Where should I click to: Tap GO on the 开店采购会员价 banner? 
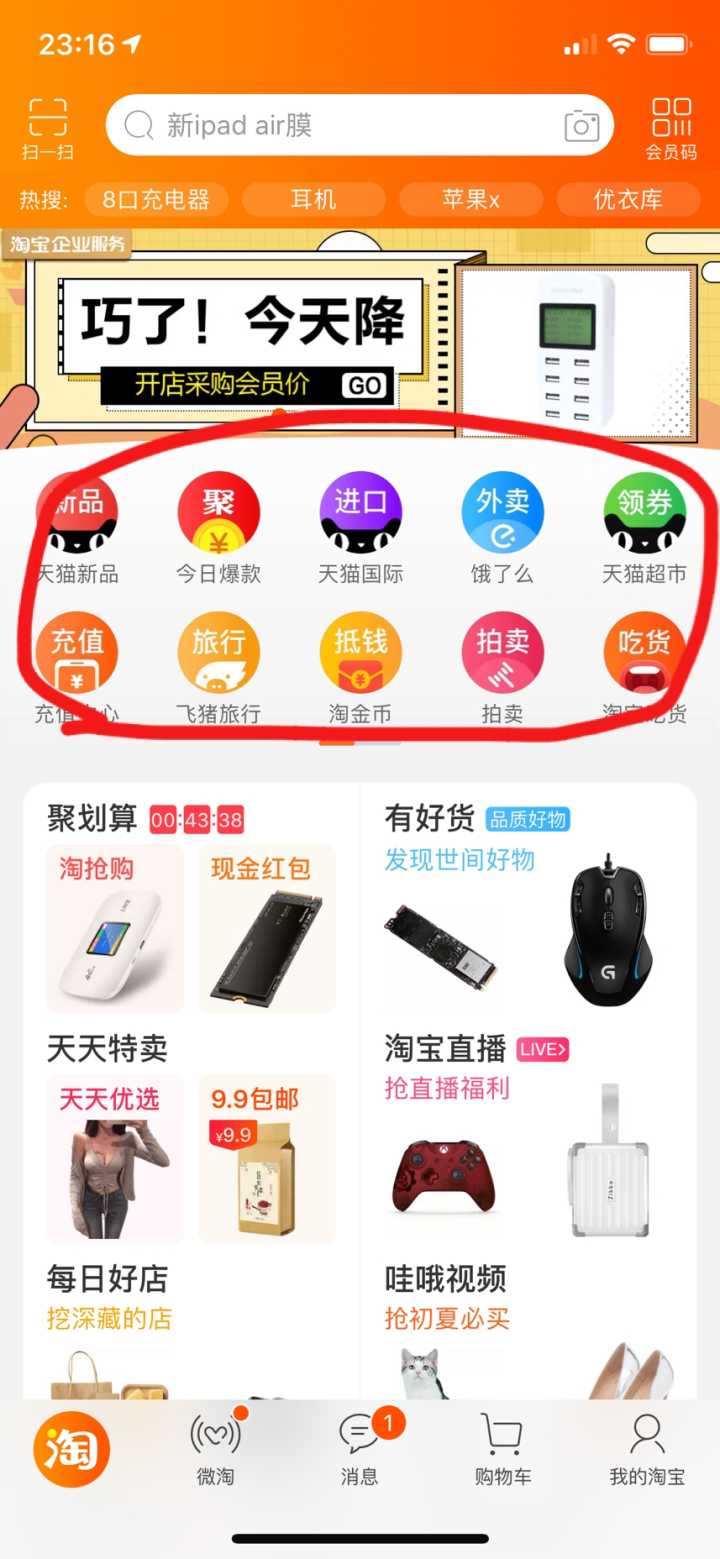(364, 385)
